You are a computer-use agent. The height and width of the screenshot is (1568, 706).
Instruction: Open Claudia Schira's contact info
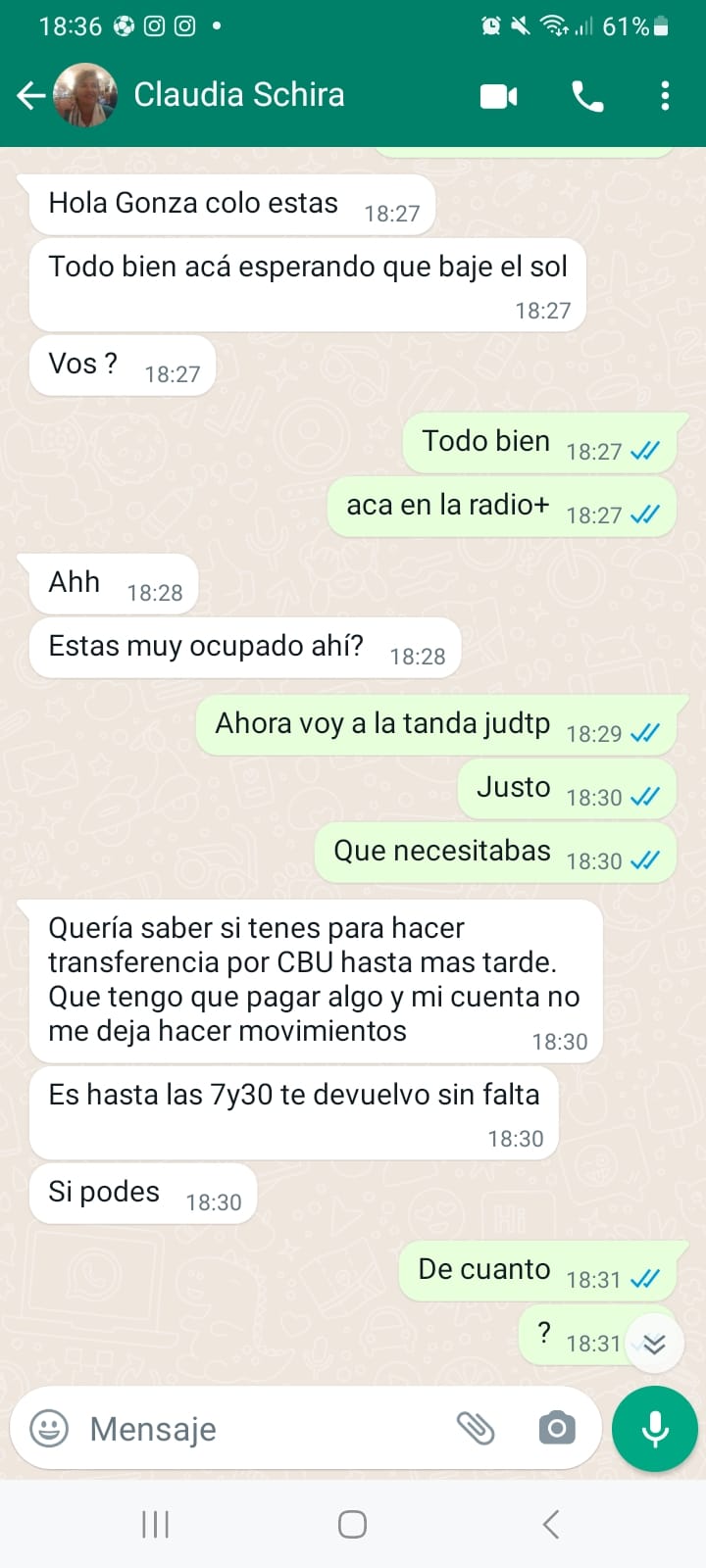click(238, 95)
